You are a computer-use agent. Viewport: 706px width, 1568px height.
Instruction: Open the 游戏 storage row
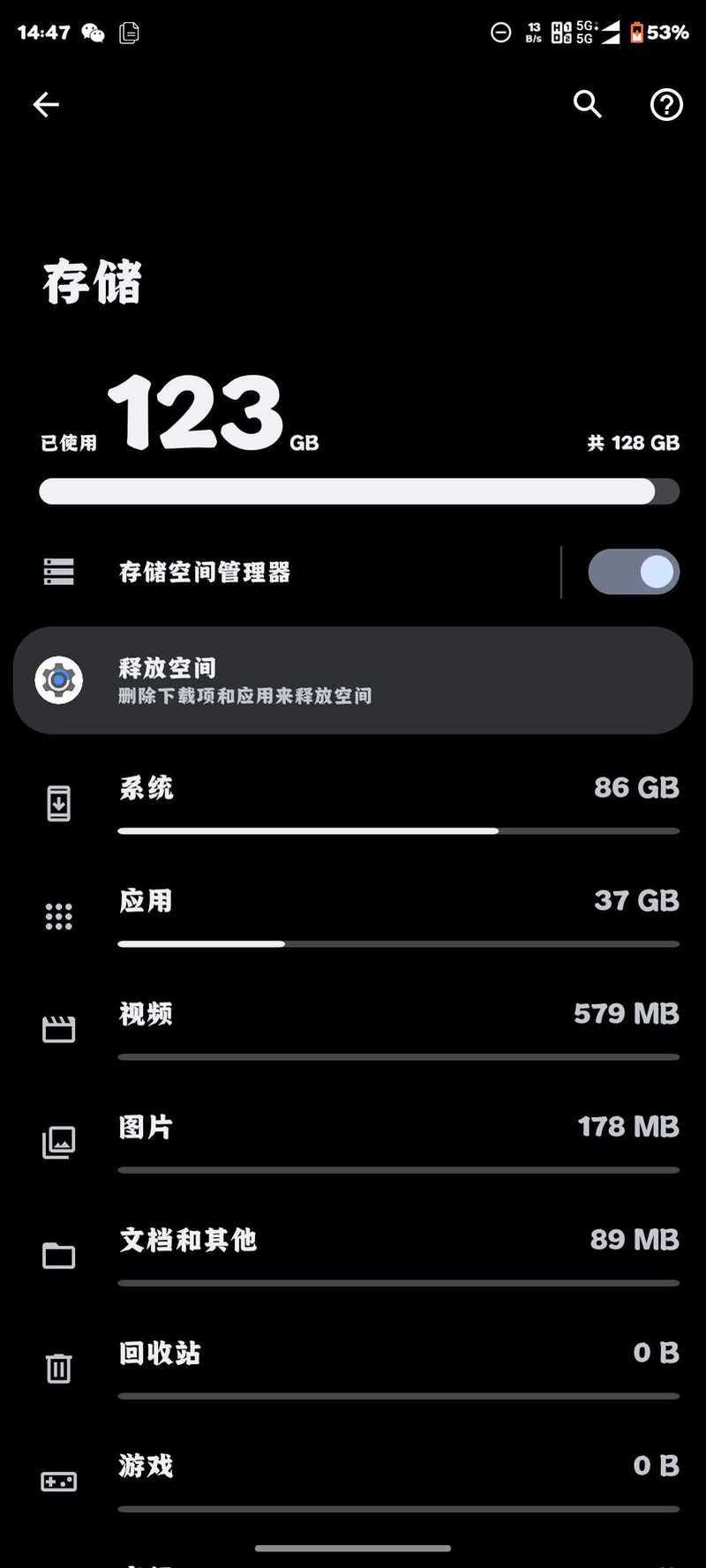(x=353, y=1482)
